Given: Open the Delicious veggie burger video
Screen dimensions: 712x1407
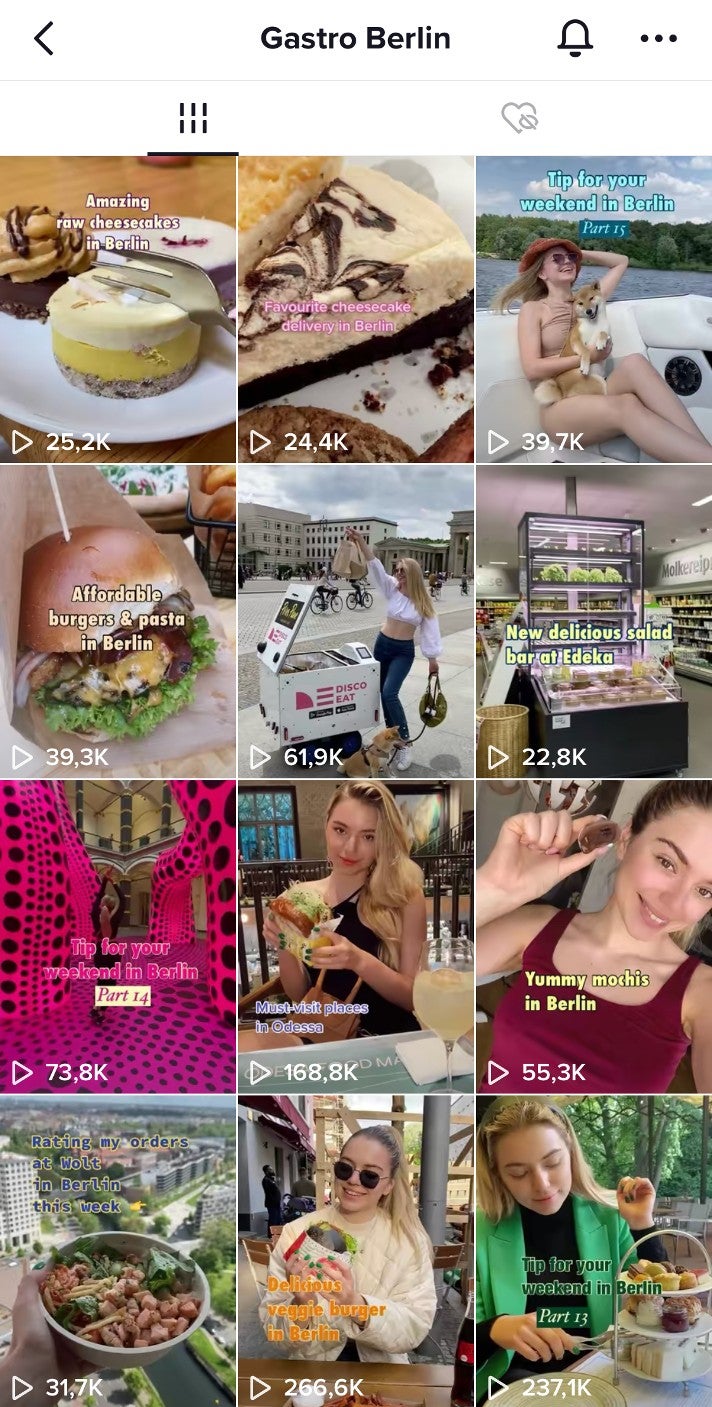Looking at the screenshot, I should tap(356, 1250).
